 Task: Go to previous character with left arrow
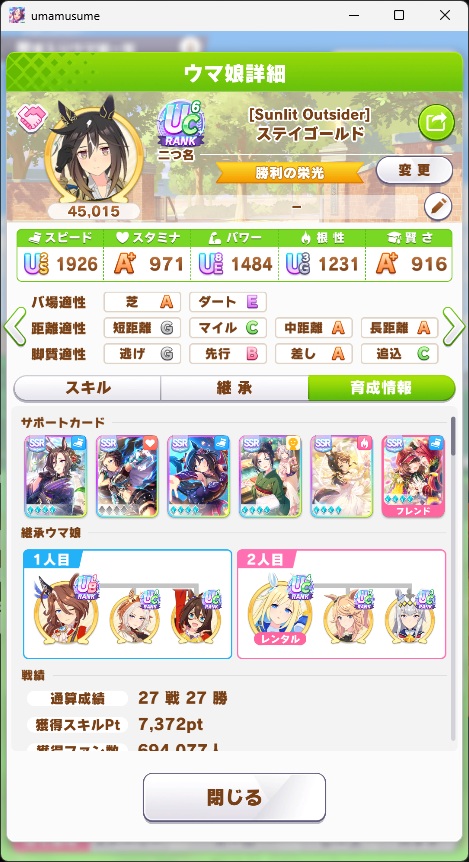[15, 327]
